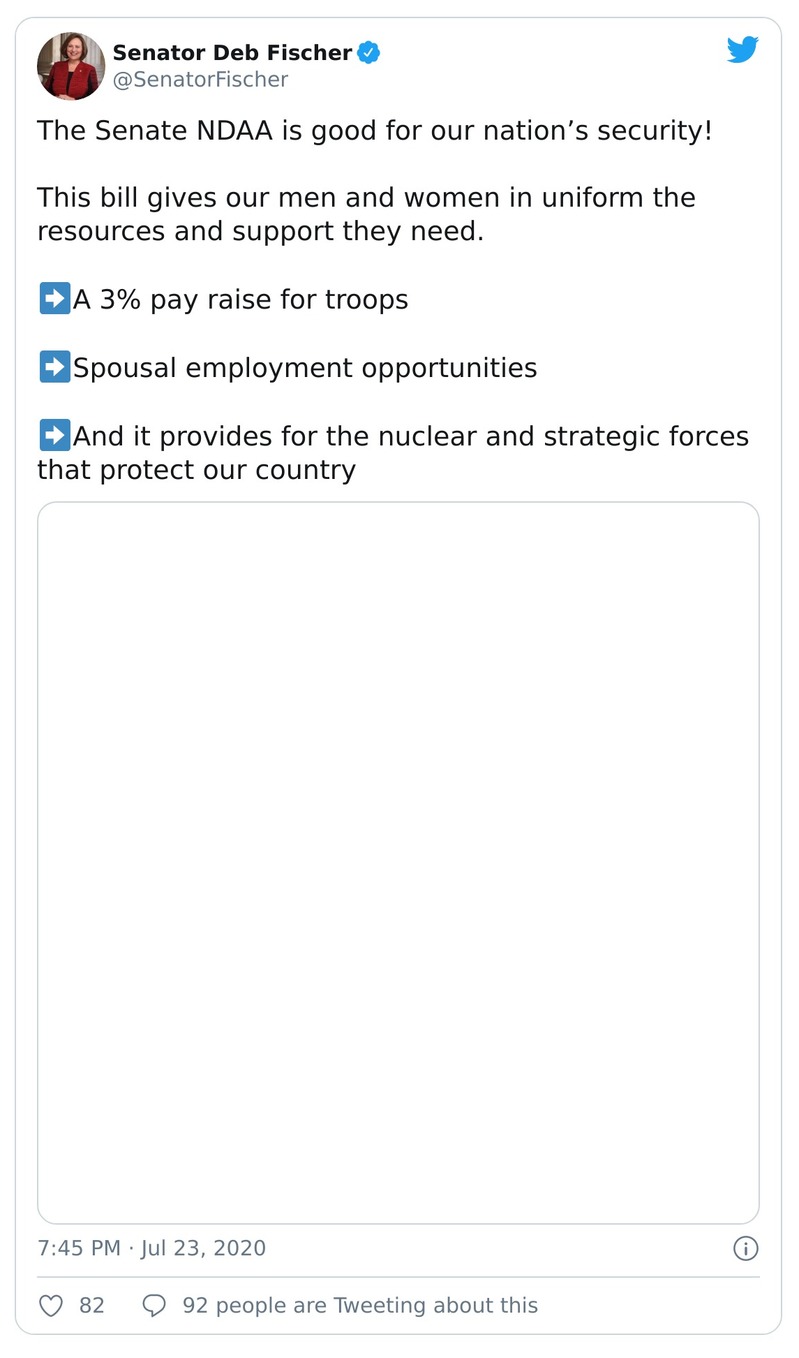Open the embedded media card
This screenshot has width=799, height=1358.
[398, 862]
